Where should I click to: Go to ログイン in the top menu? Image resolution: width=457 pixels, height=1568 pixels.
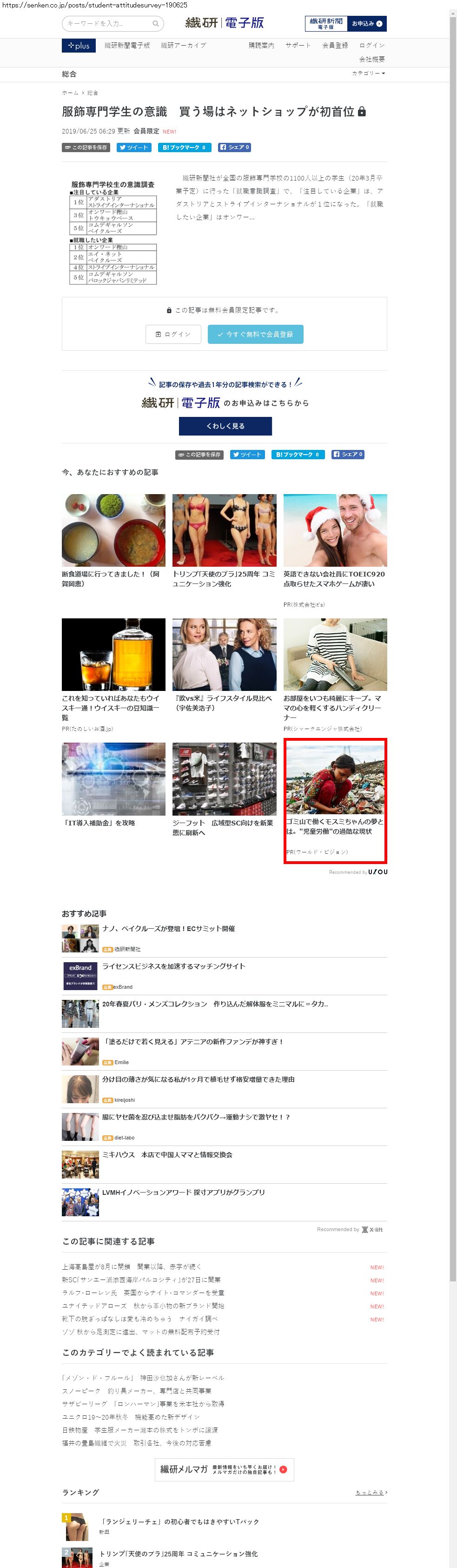(x=371, y=46)
